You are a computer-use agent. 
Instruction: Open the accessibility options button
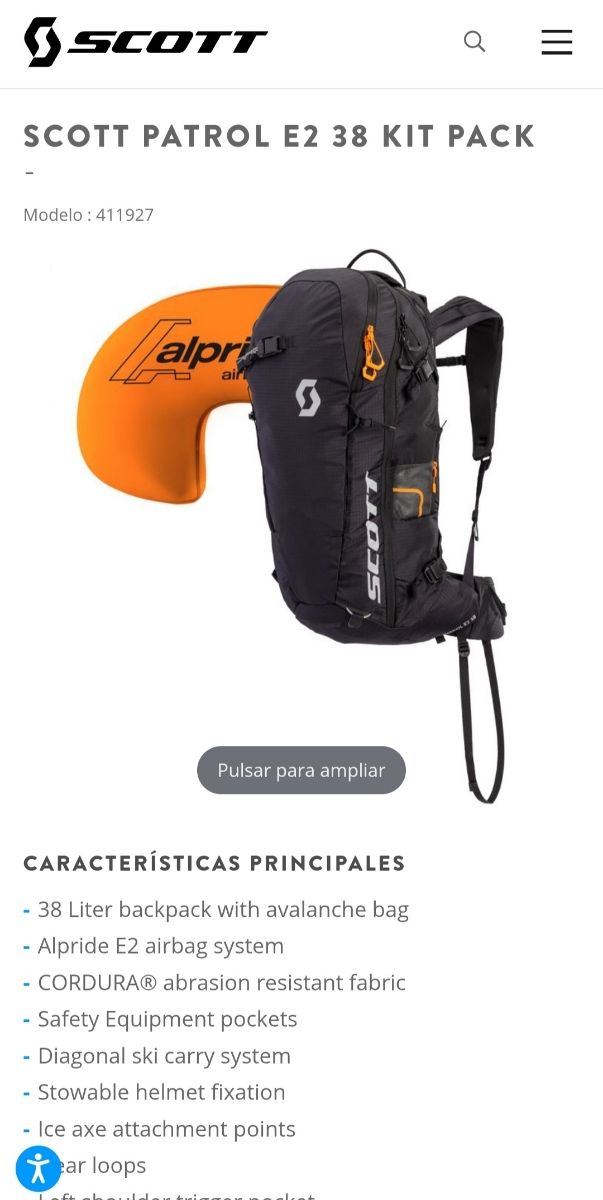38,1168
